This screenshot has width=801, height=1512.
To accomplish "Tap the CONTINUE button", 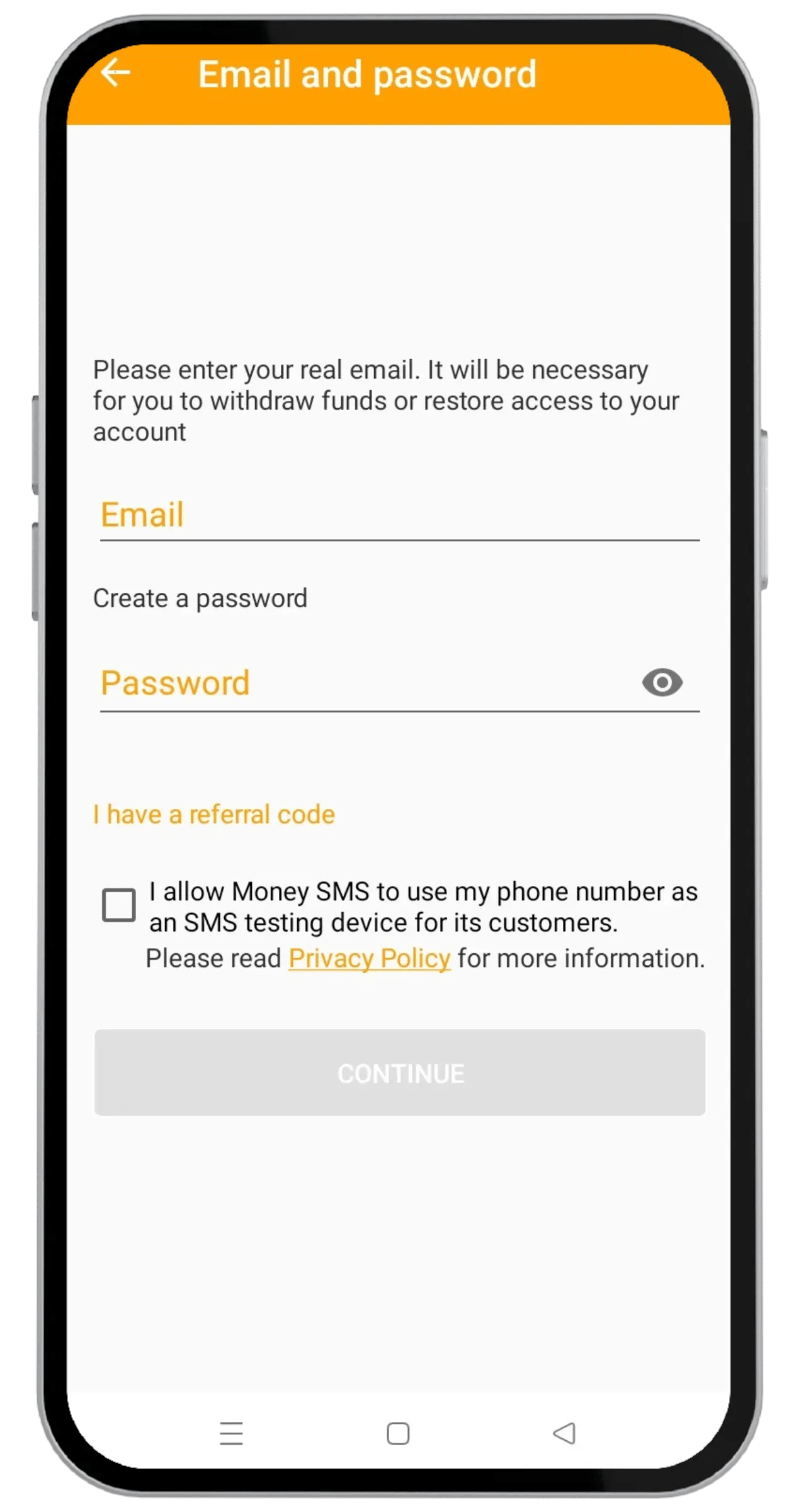I will pyautogui.click(x=399, y=1072).
